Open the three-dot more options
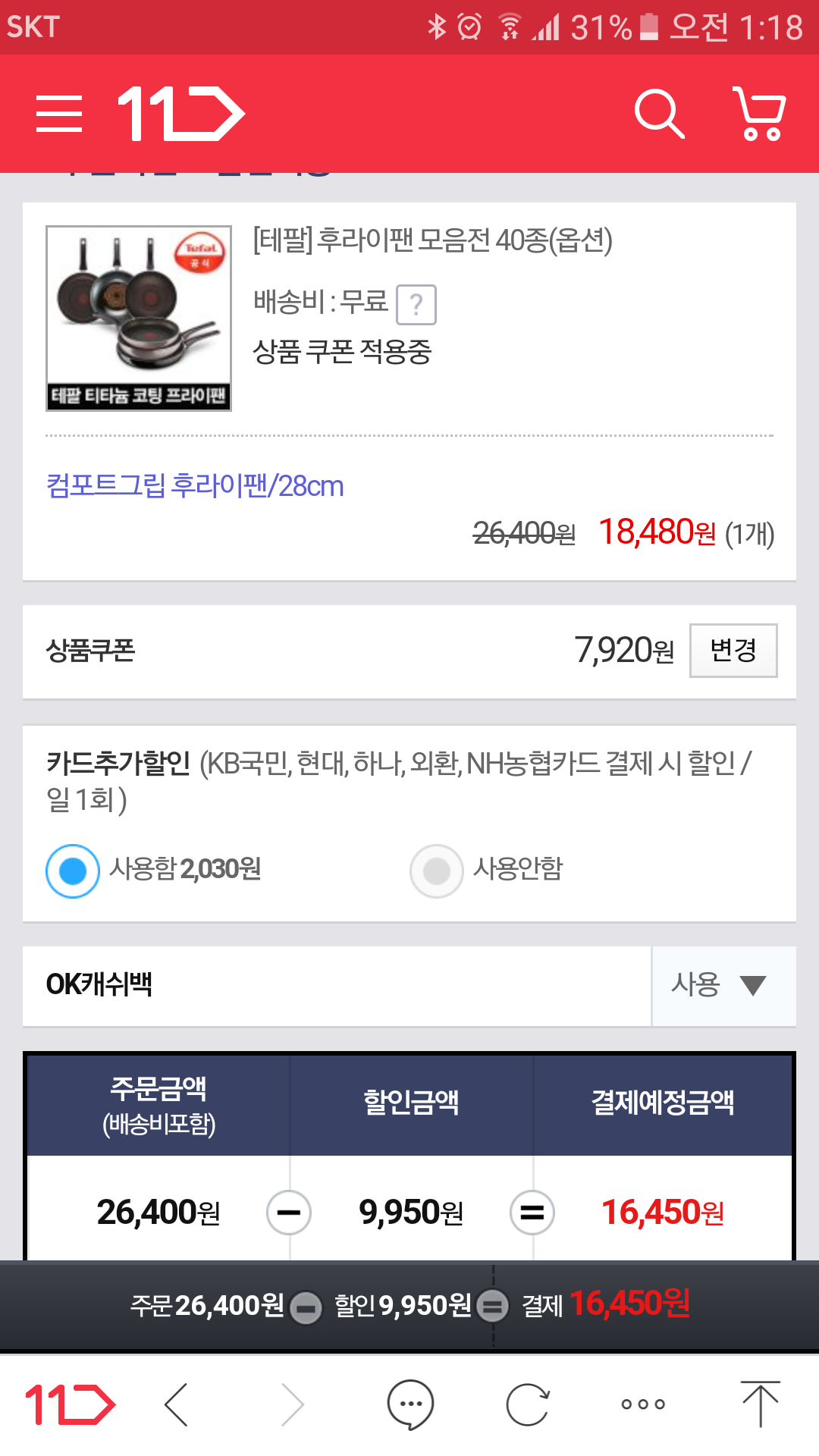This screenshot has width=819, height=1456. 643,1404
